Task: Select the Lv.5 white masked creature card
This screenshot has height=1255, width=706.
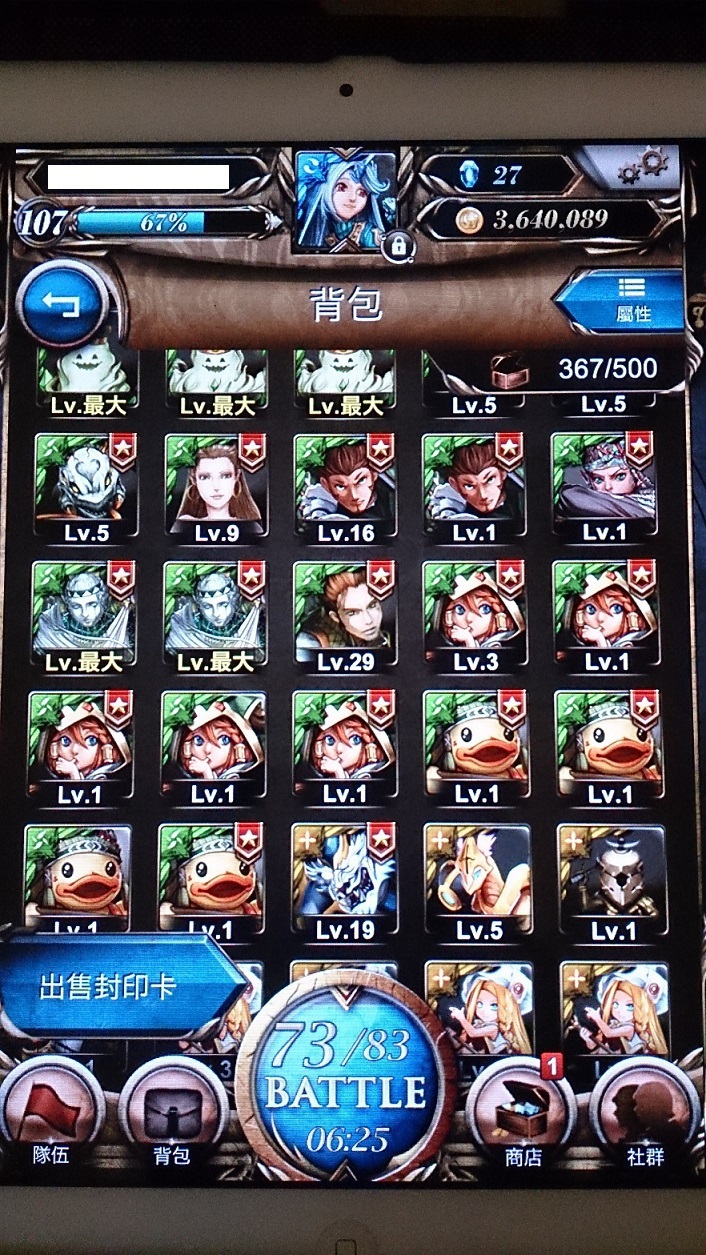Action: click(86, 489)
